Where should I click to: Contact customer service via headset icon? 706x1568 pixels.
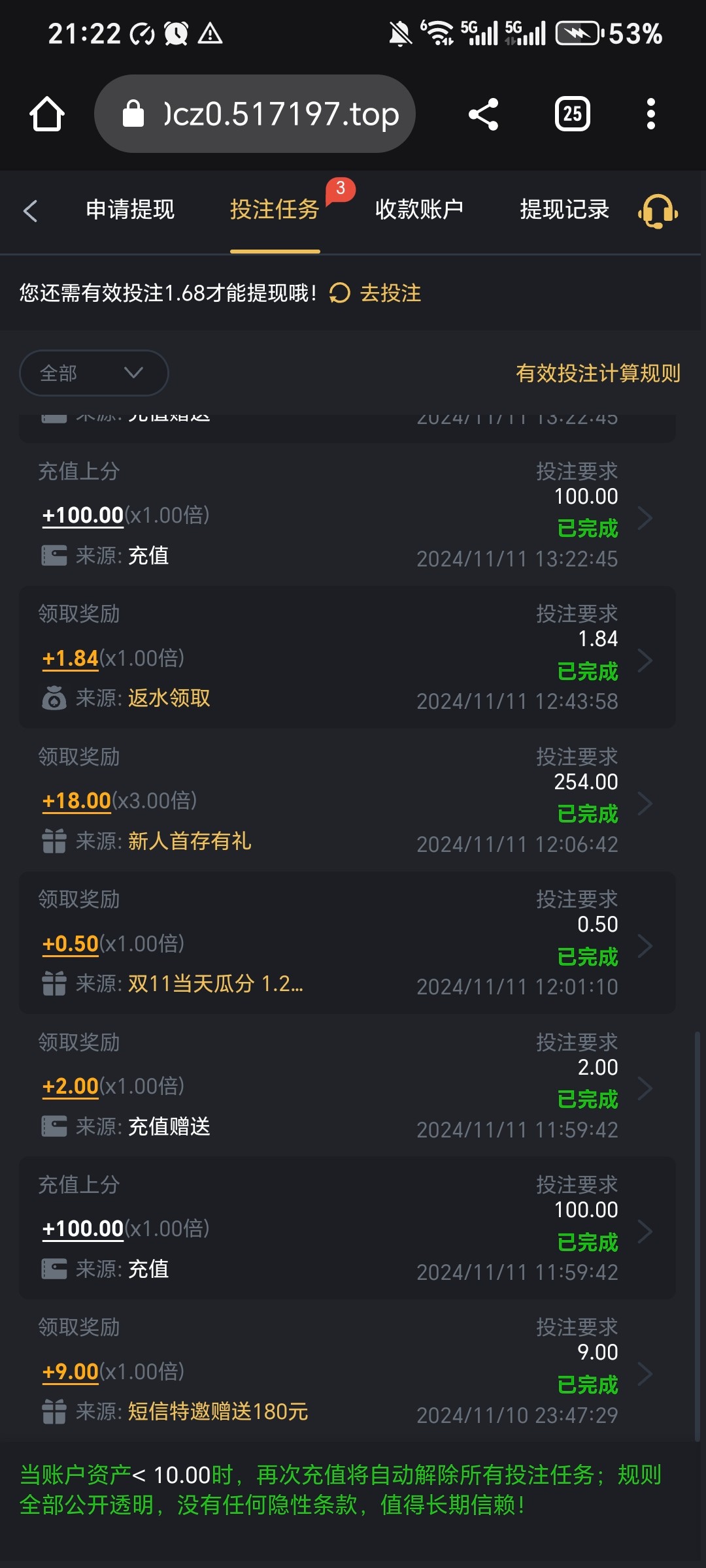(658, 211)
